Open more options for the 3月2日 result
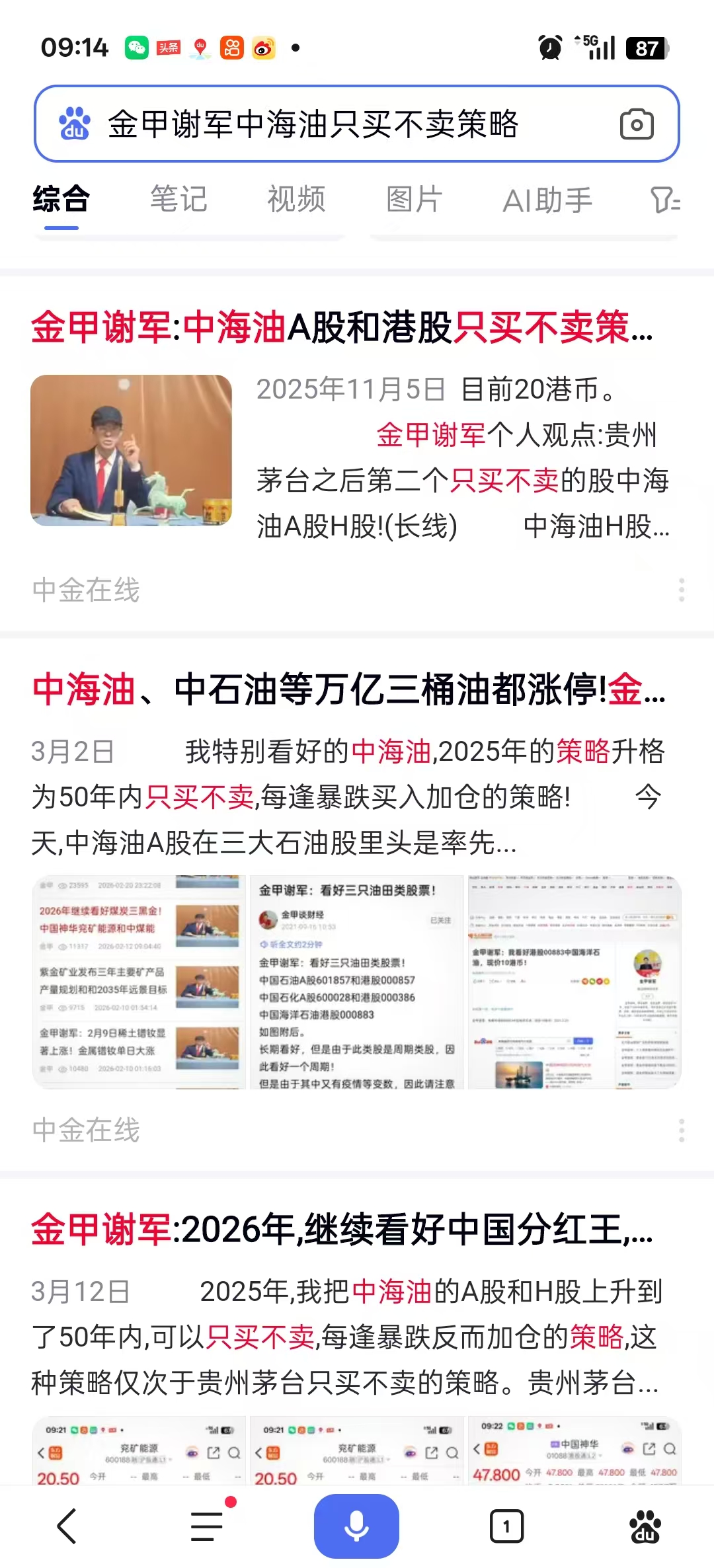 pyautogui.click(x=682, y=1130)
